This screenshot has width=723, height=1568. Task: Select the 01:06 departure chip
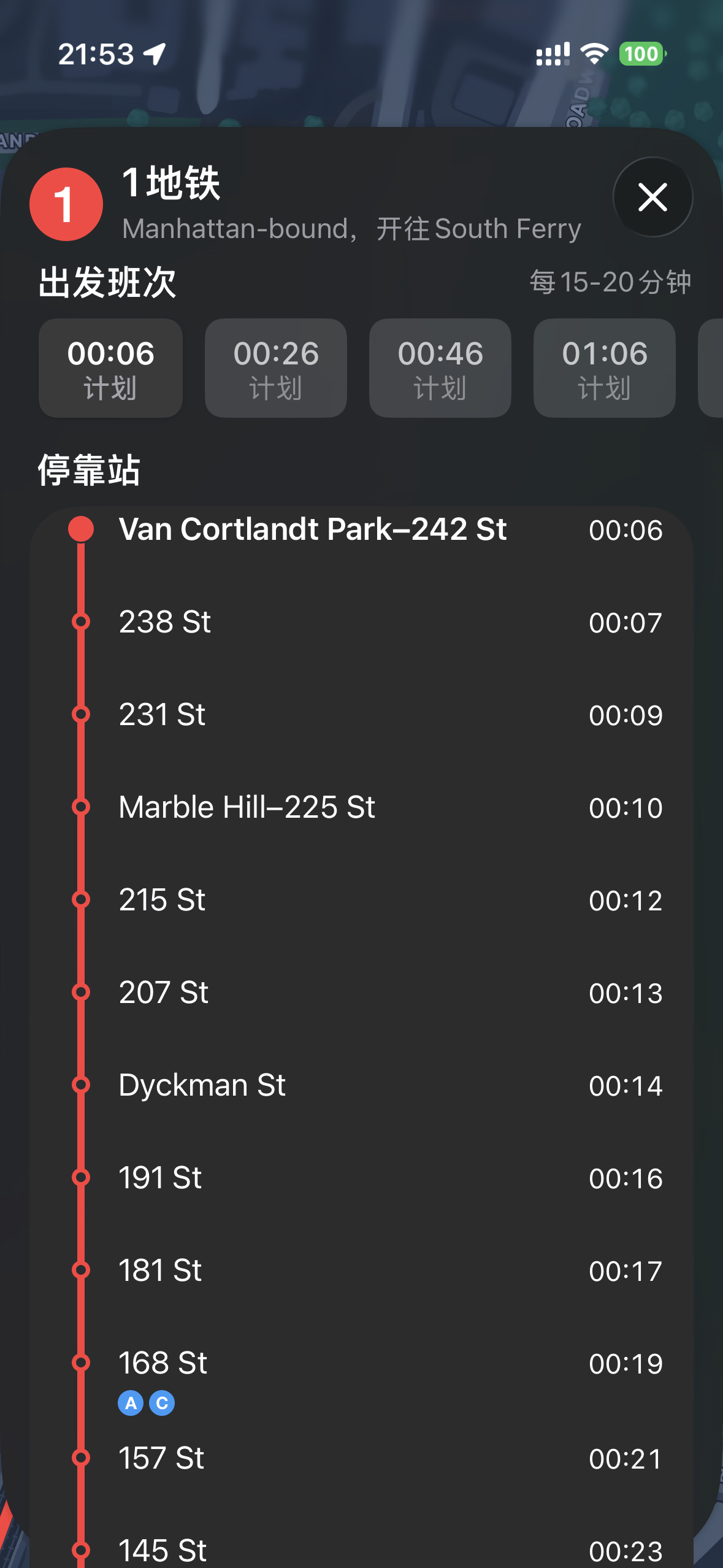click(x=605, y=368)
